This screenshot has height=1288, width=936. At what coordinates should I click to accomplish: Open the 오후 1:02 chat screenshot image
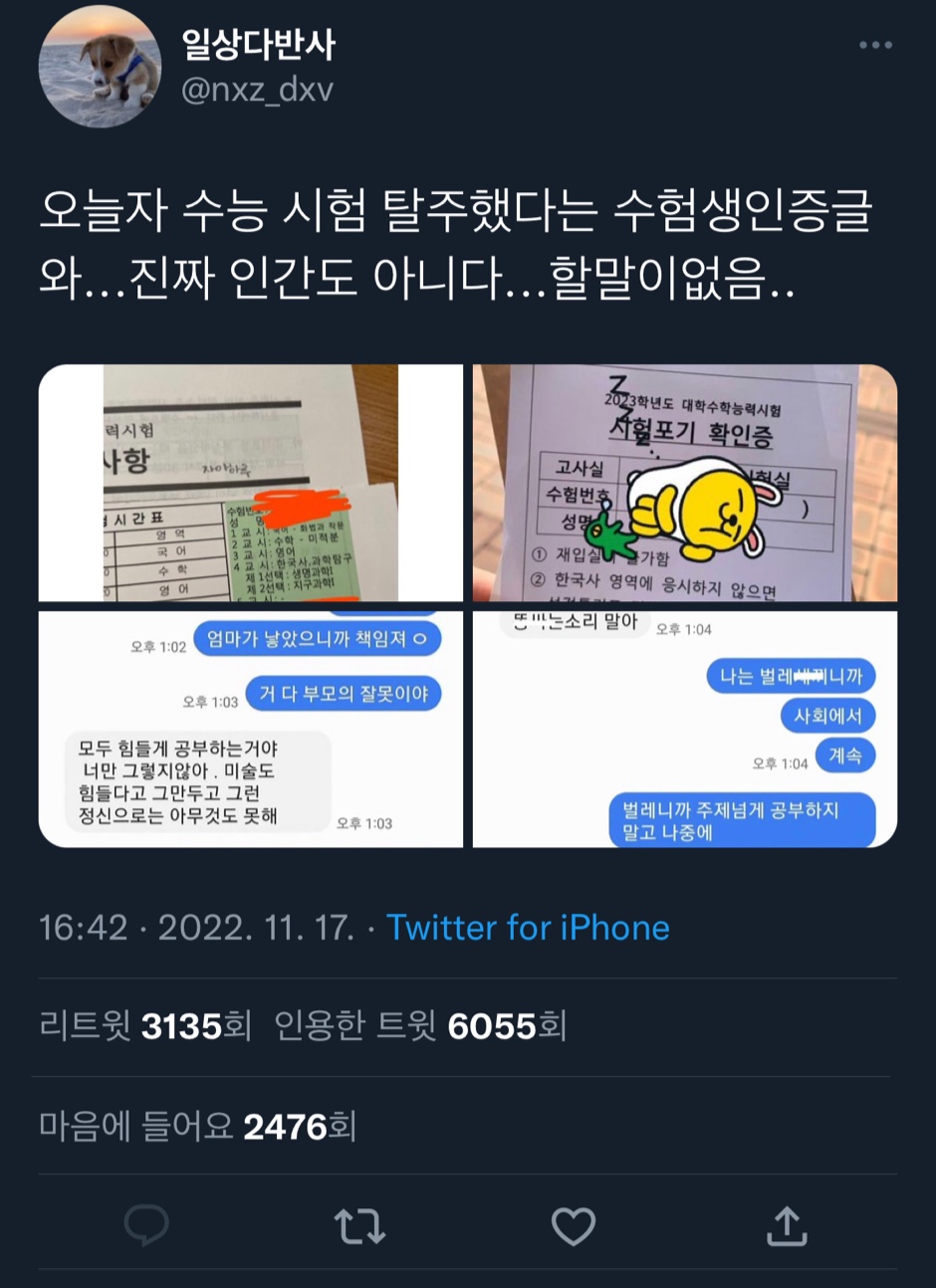251,730
